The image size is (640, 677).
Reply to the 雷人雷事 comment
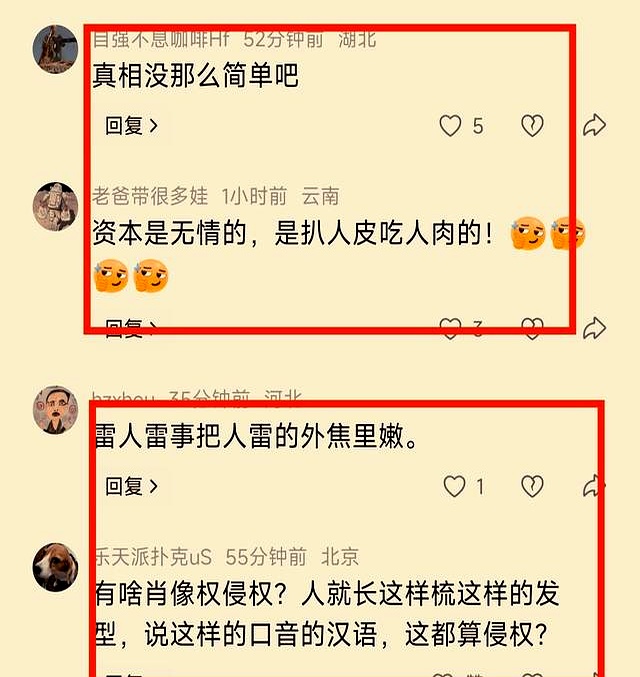tap(131, 486)
